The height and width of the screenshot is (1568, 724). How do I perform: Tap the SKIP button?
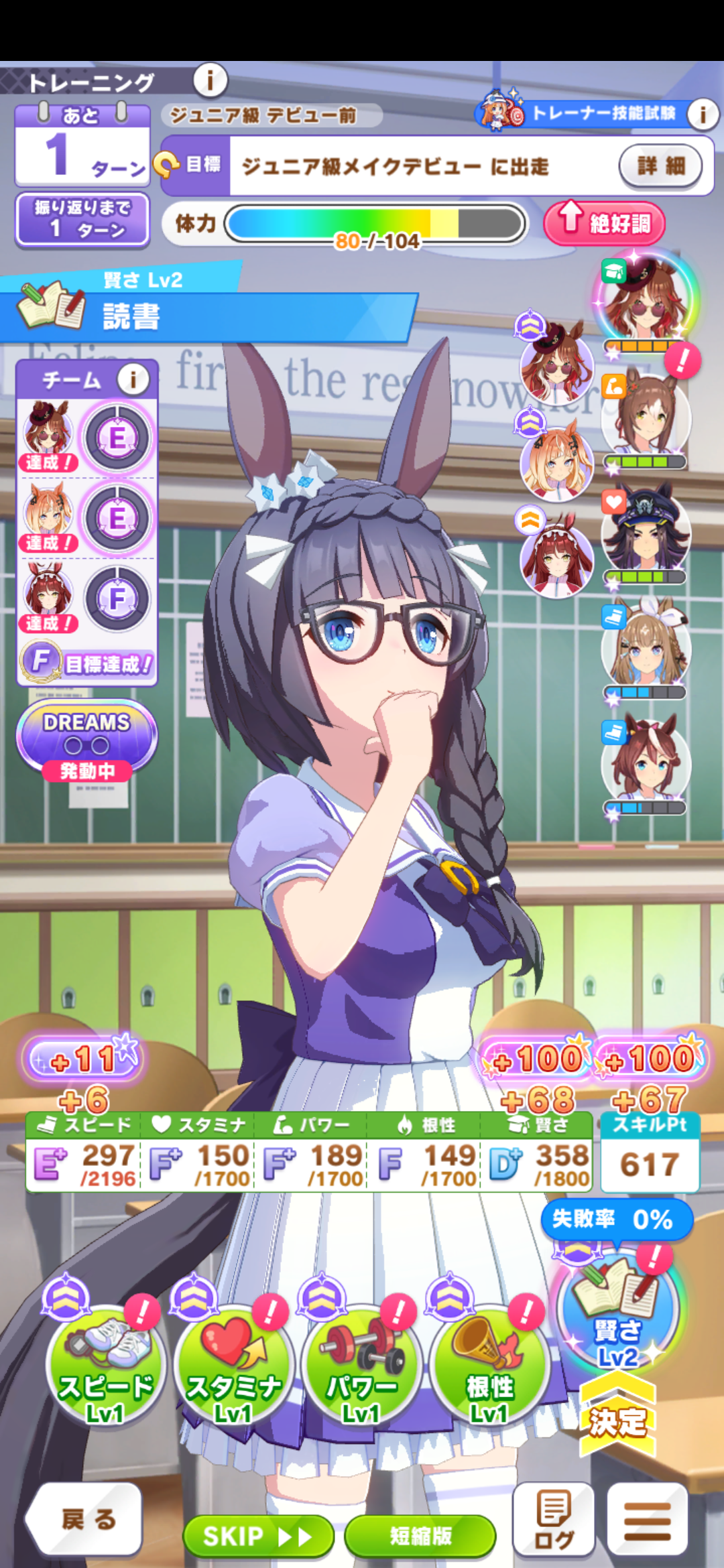pos(258,1536)
